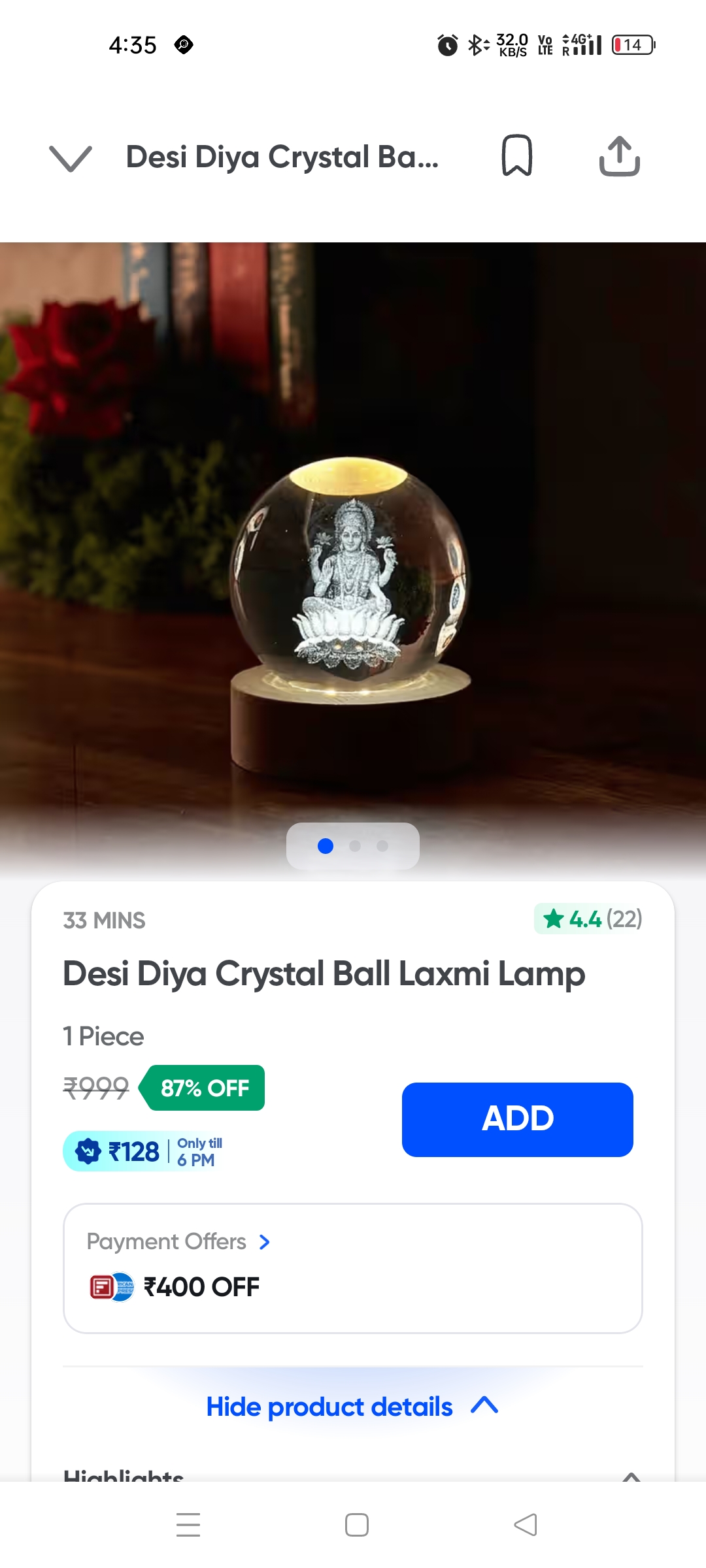
Task: Collapse the Highlights section
Action: pos(631,1477)
